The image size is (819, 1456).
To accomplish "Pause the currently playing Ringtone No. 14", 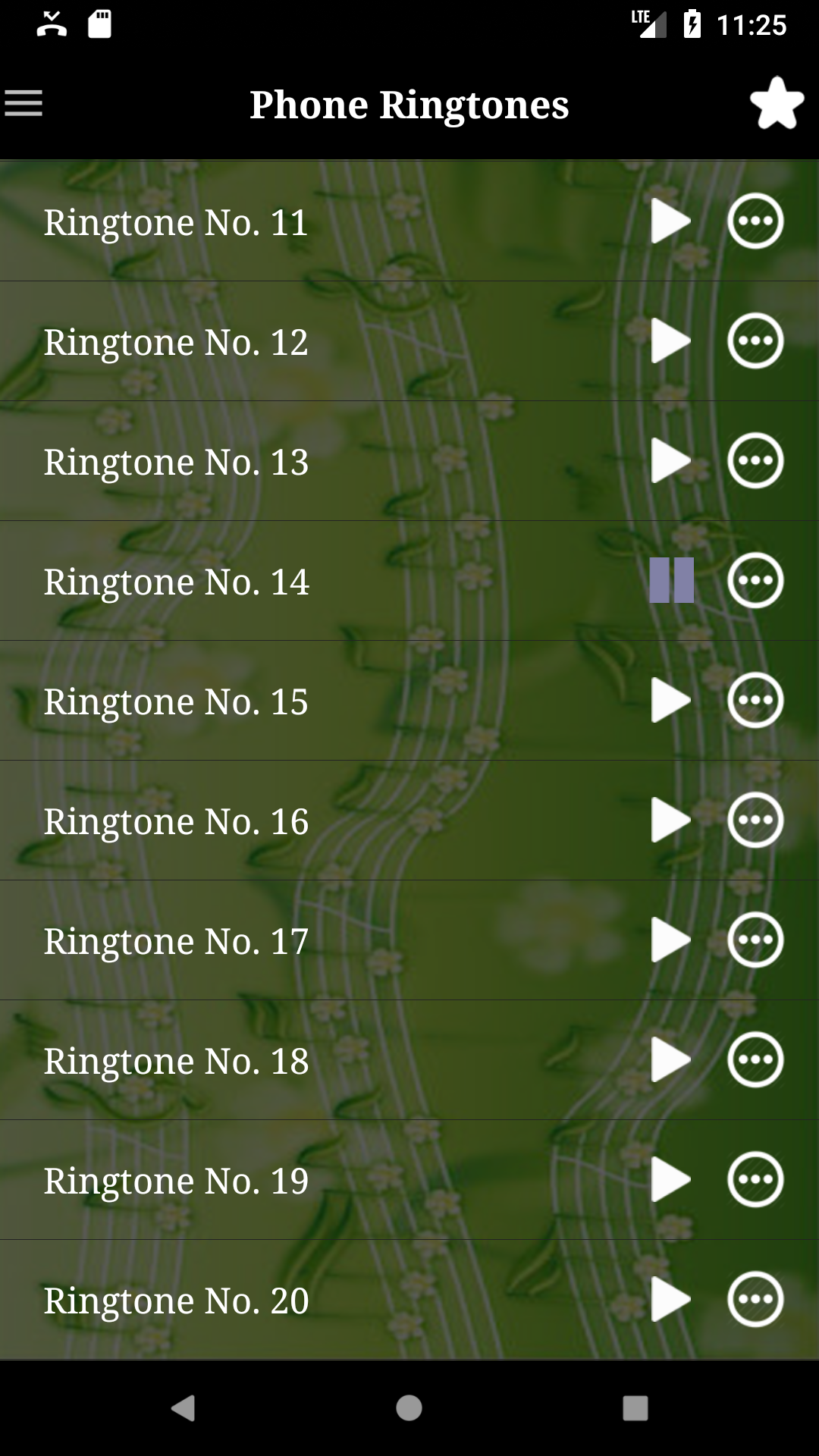I will (x=672, y=580).
